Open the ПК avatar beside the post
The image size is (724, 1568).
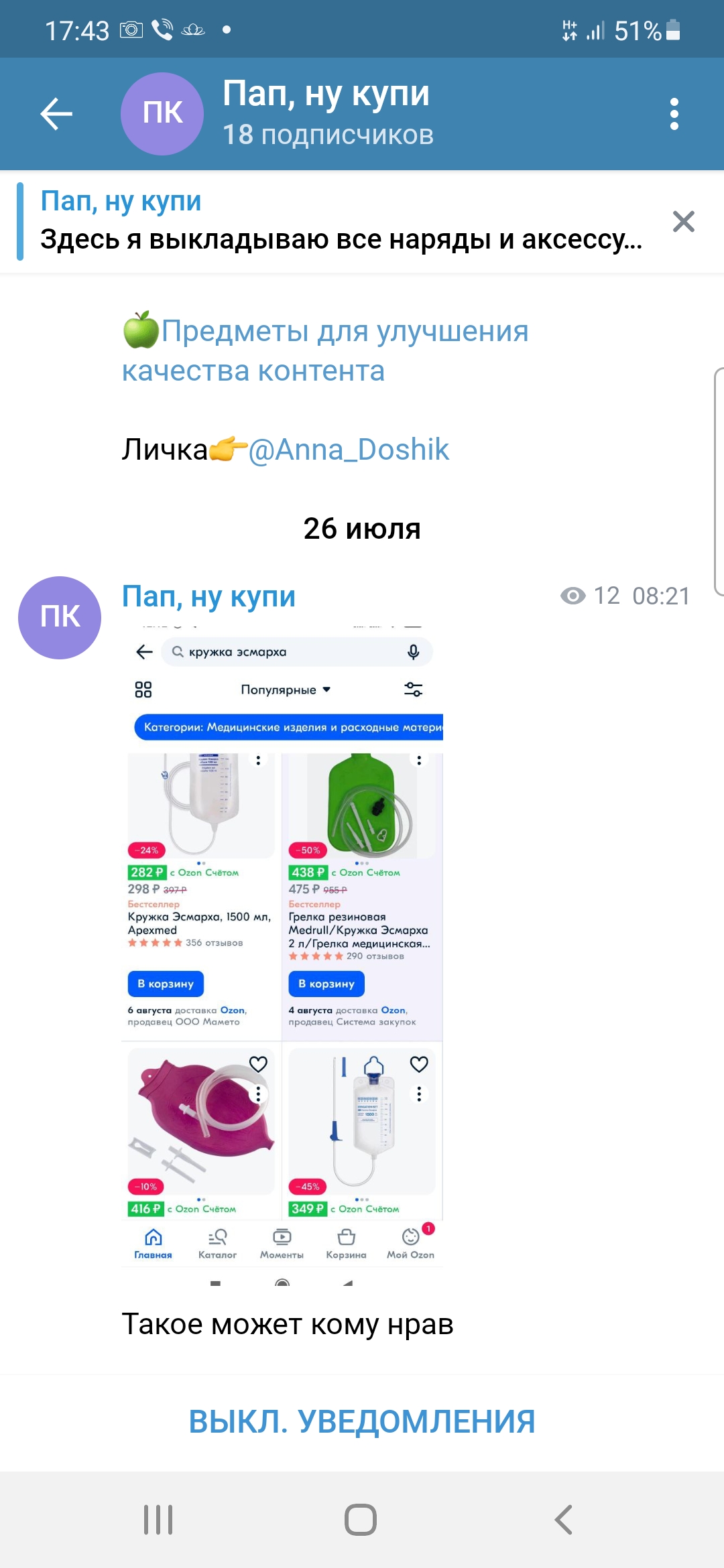click(60, 617)
